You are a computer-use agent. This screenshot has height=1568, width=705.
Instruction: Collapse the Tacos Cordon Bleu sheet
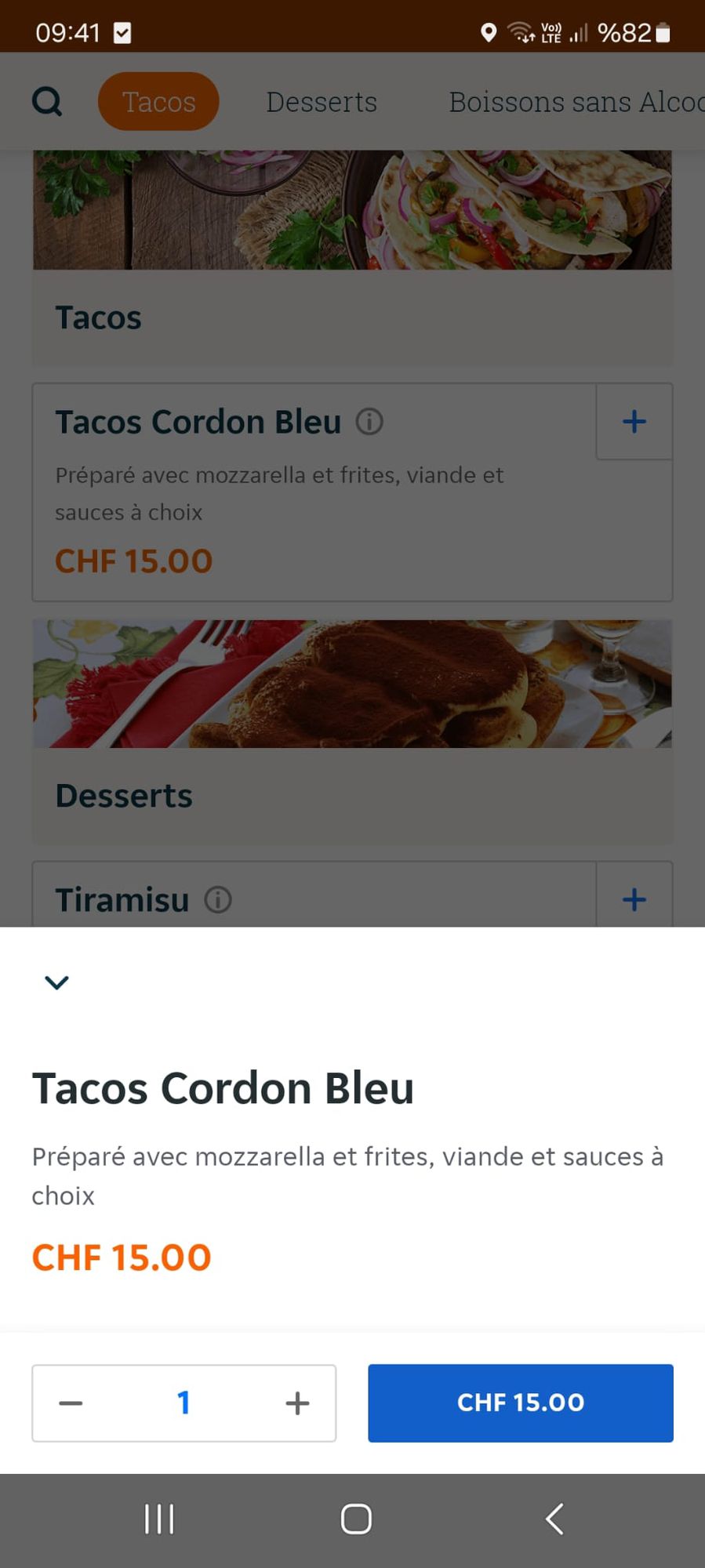click(x=56, y=982)
